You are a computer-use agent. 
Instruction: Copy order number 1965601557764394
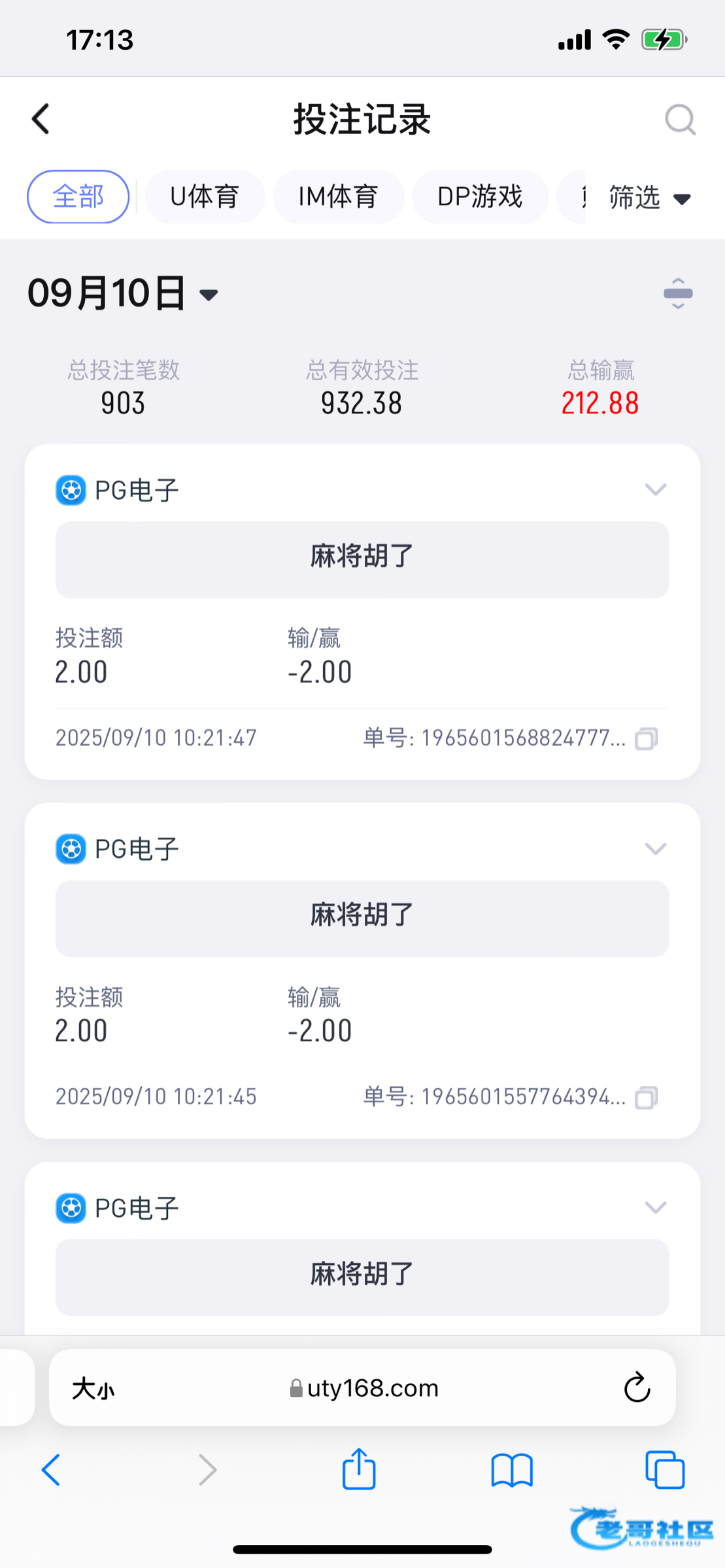point(646,1098)
